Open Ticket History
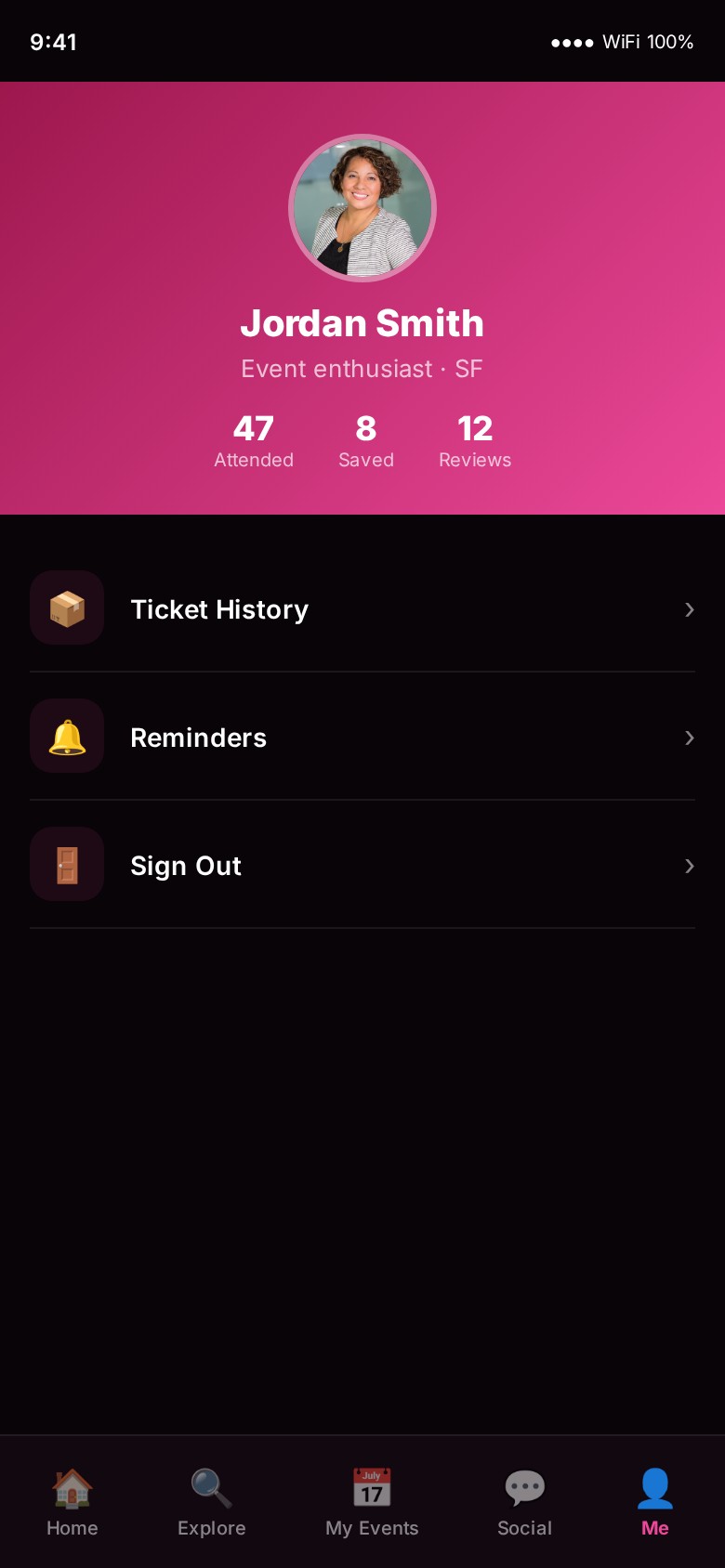Image resolution: width=725 pixels, height=1568 pixels. pos(362,609)
